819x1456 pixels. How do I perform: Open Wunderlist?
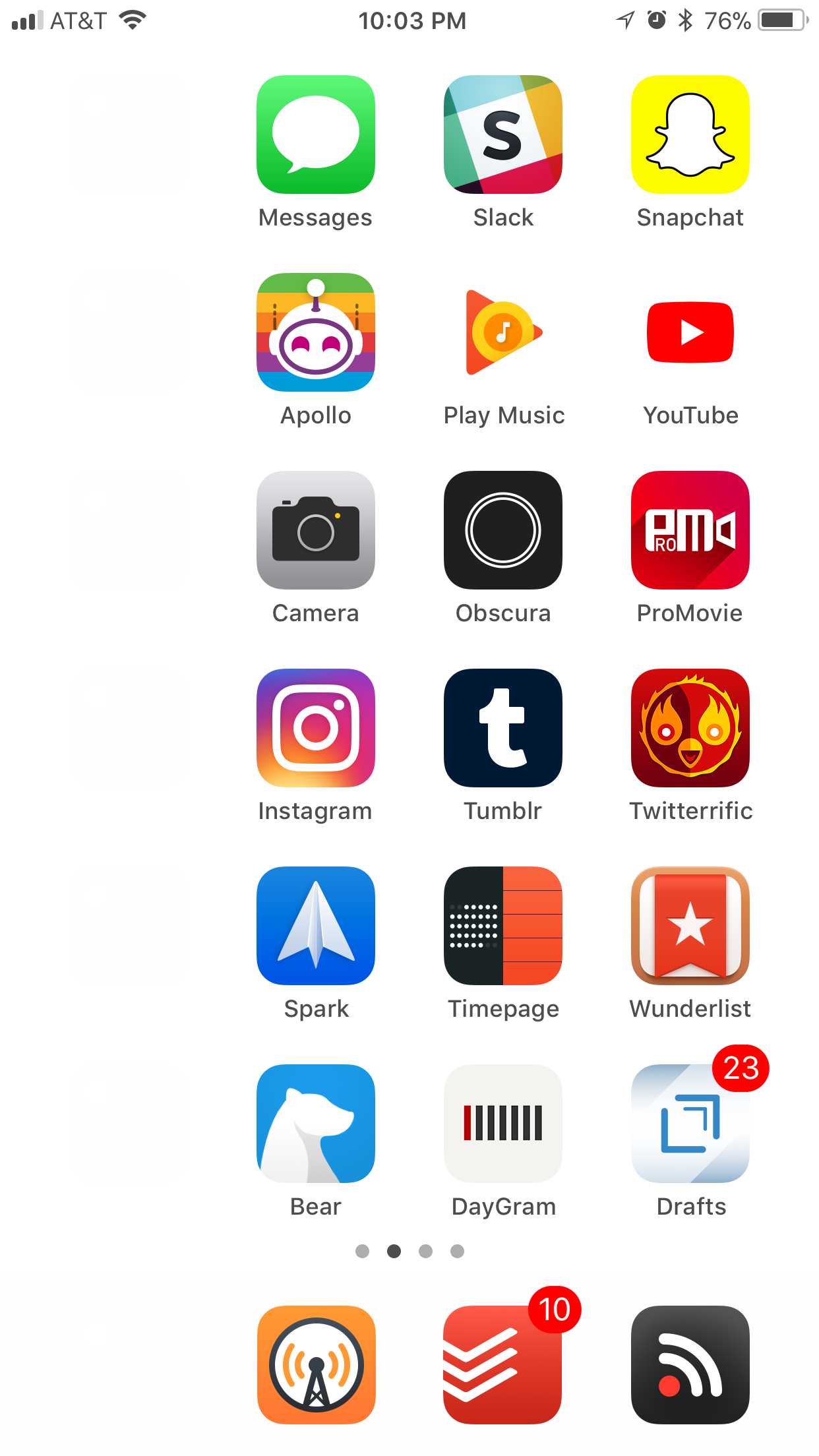(690, 926)
